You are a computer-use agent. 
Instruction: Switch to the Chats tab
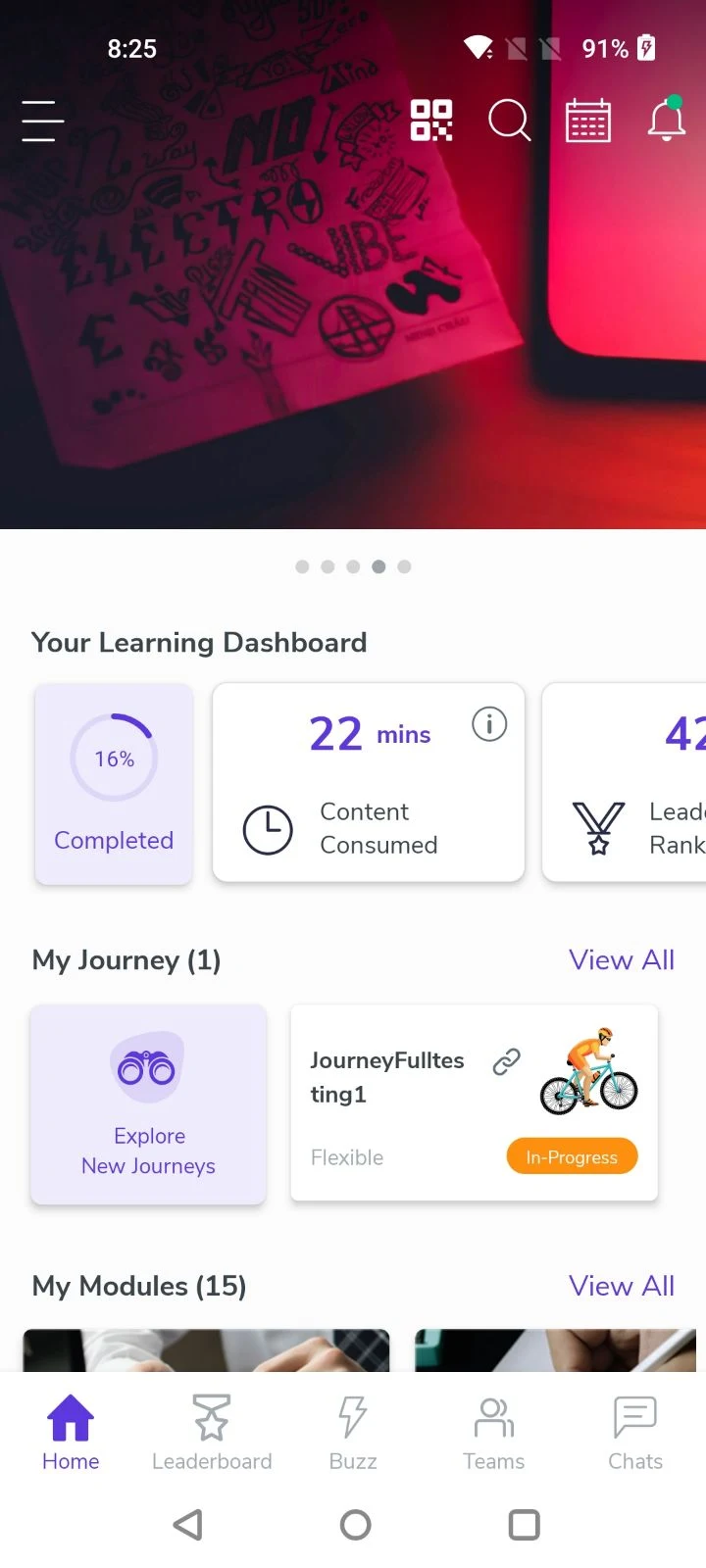point(635,1433)
